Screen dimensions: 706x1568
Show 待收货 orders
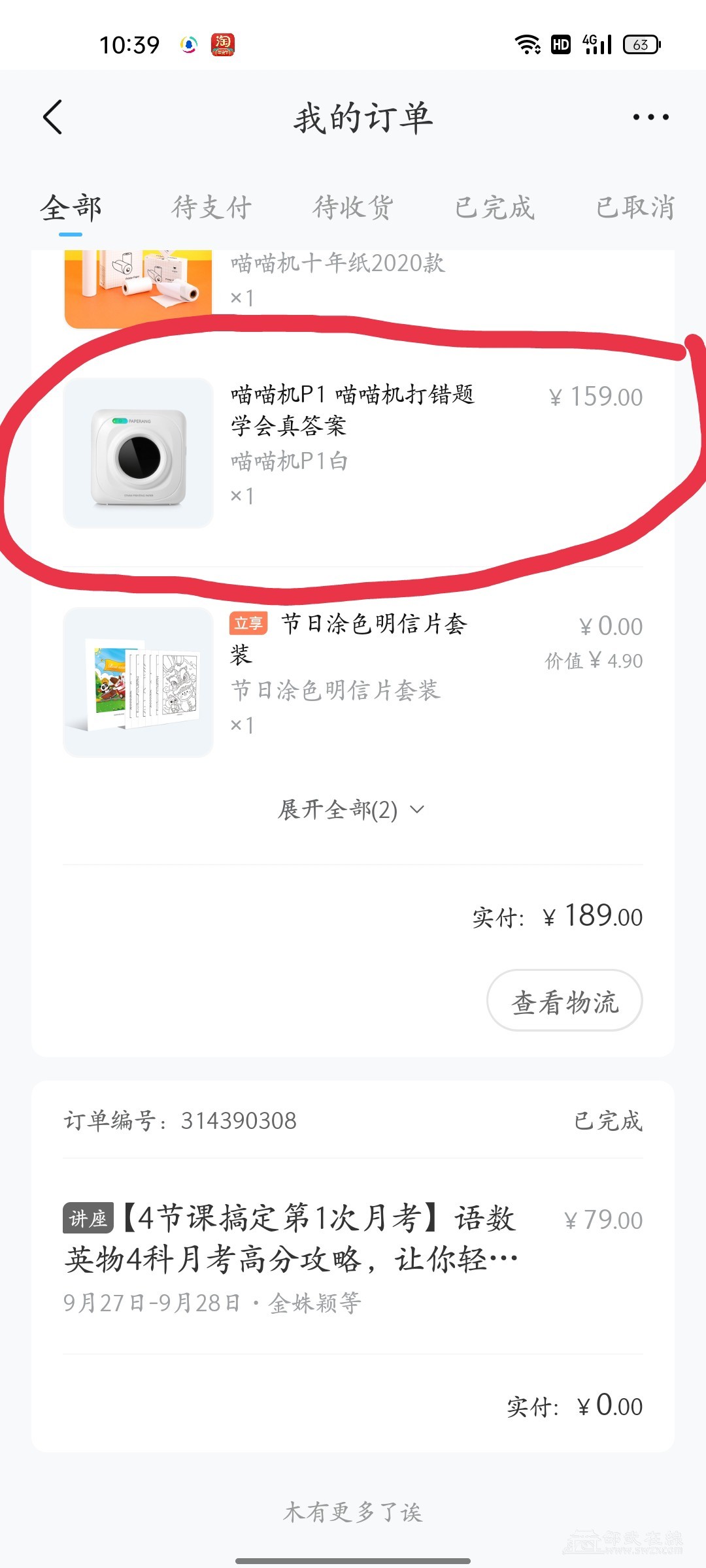pyautogui.click(x=353, y=208)
